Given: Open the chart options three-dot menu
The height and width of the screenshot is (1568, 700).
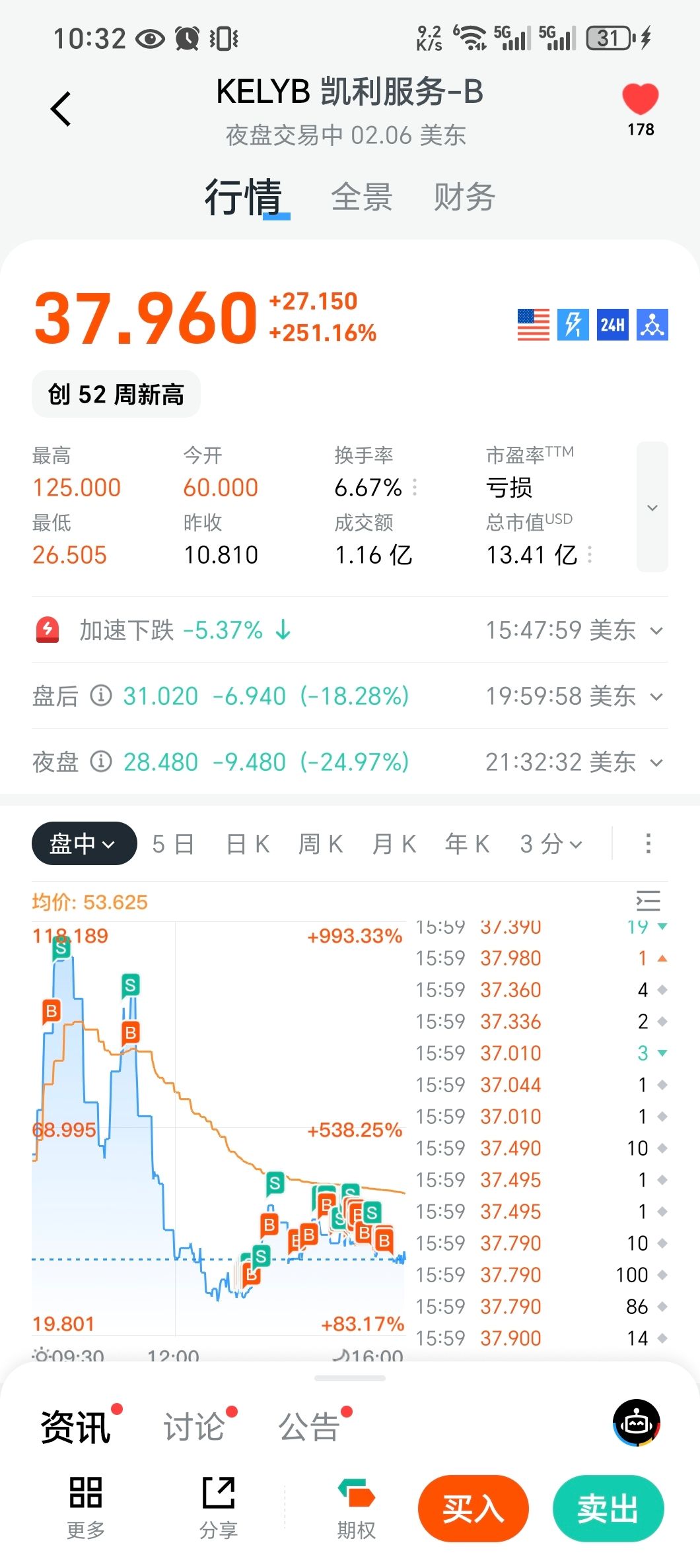Looking at the screenshot, I should (648, 843).
